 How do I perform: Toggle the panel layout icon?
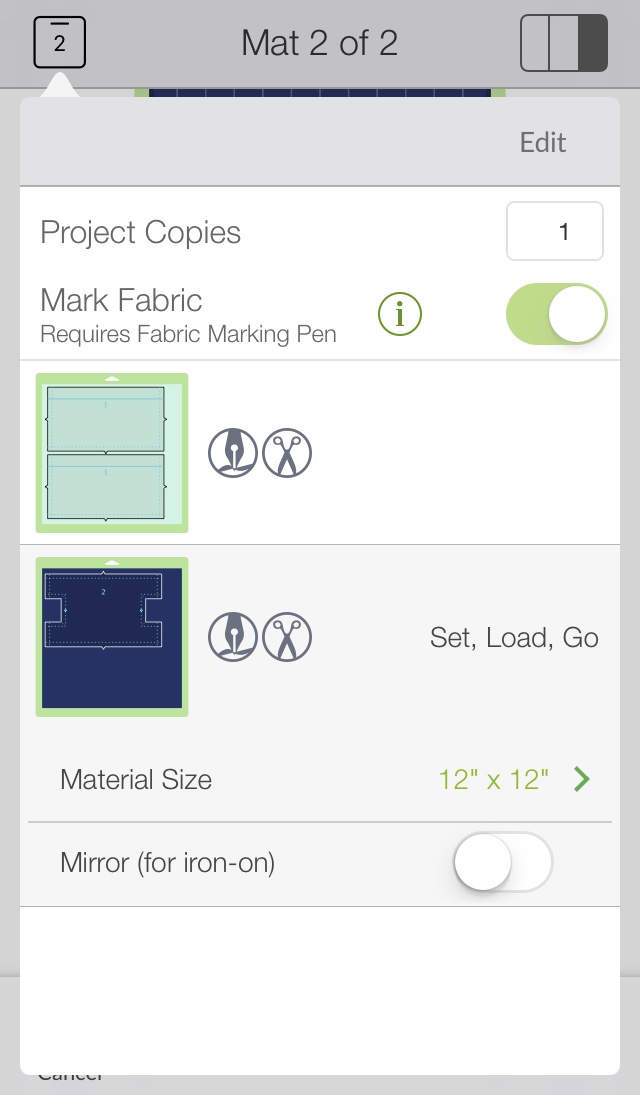pos(563,43)
